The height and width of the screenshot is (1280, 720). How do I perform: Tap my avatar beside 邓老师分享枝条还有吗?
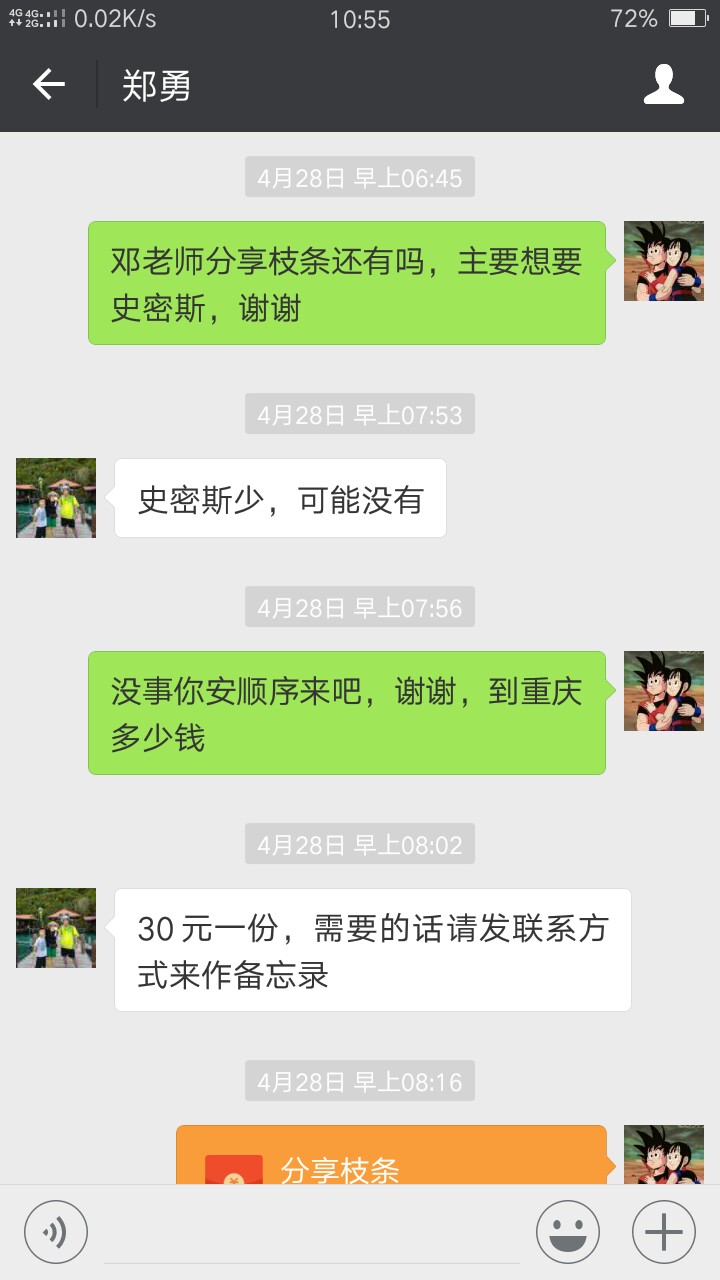[x=664, y=261]
